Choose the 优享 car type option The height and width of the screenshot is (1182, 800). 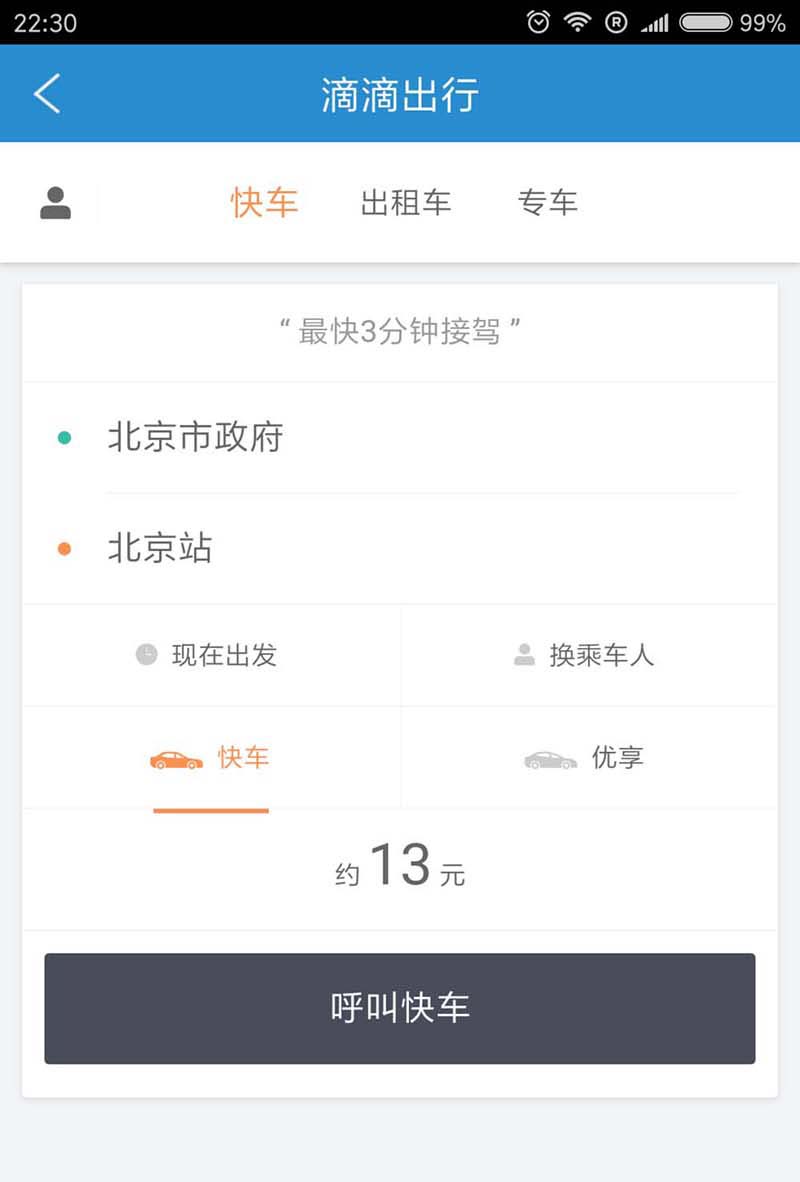click(x=588, y=758)
